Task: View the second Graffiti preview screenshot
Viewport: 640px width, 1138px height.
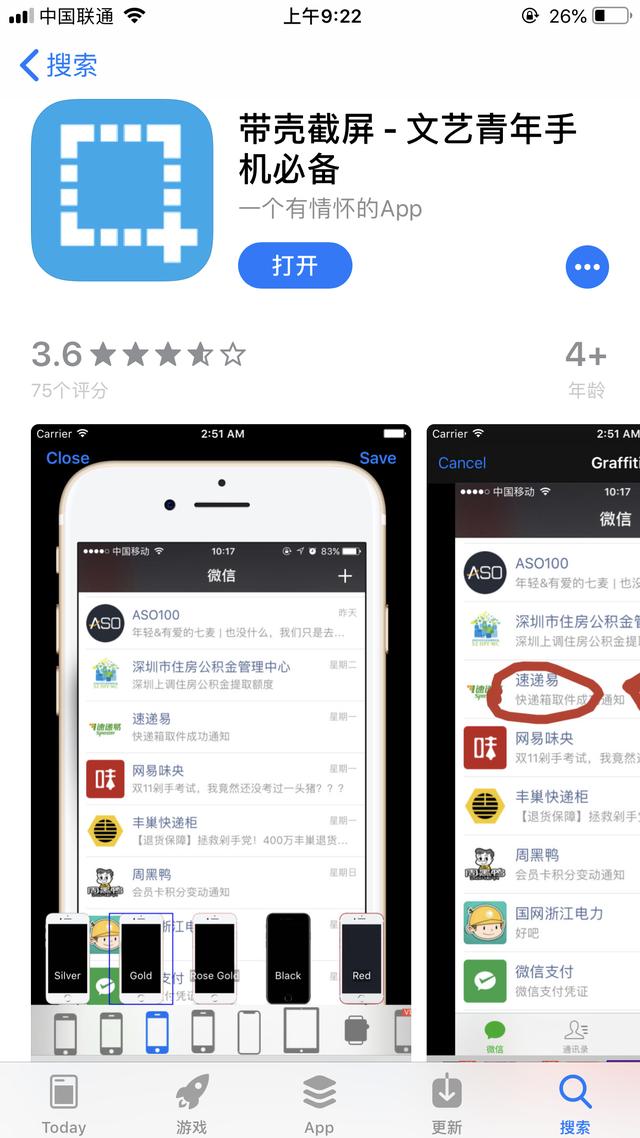Action: point(534,740)
